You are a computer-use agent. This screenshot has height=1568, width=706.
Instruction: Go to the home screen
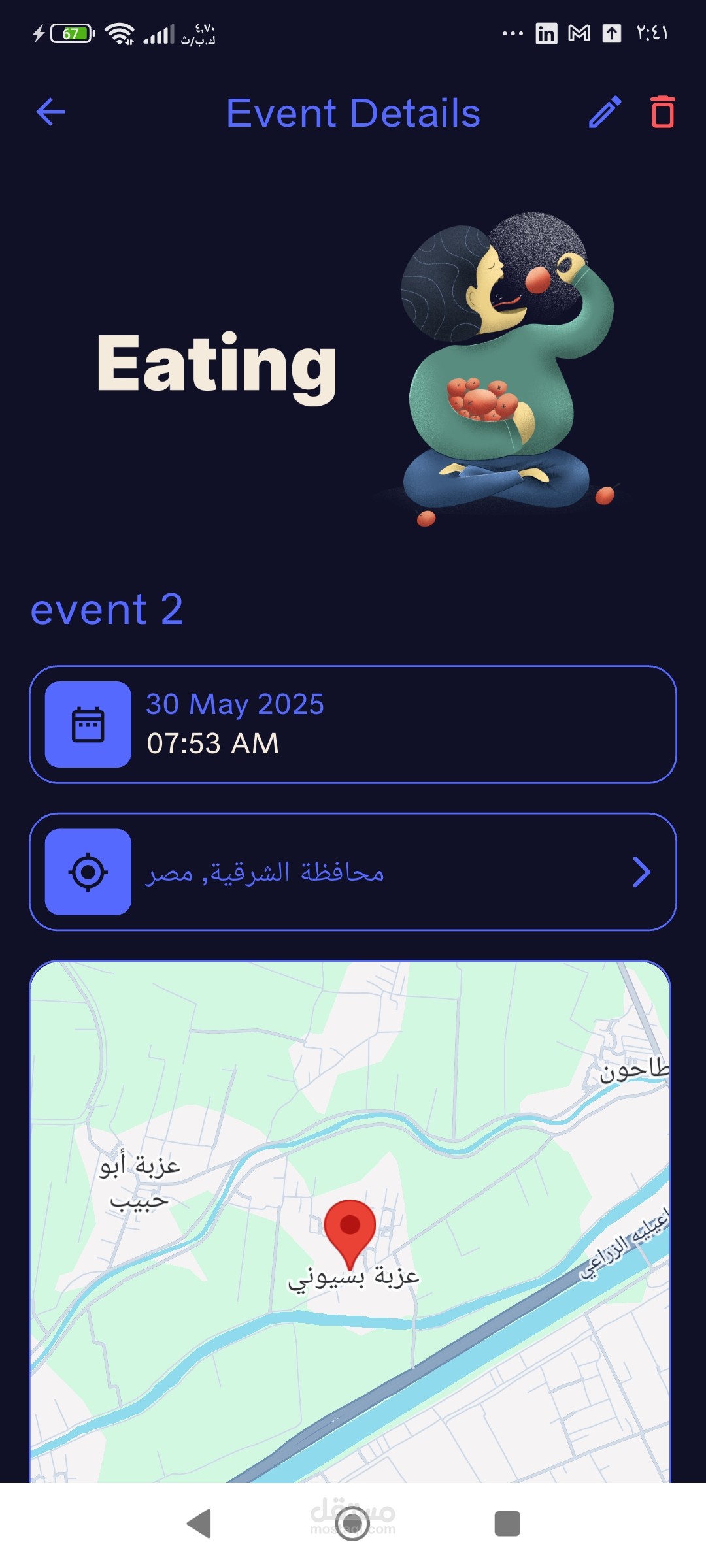(352, 1524)
